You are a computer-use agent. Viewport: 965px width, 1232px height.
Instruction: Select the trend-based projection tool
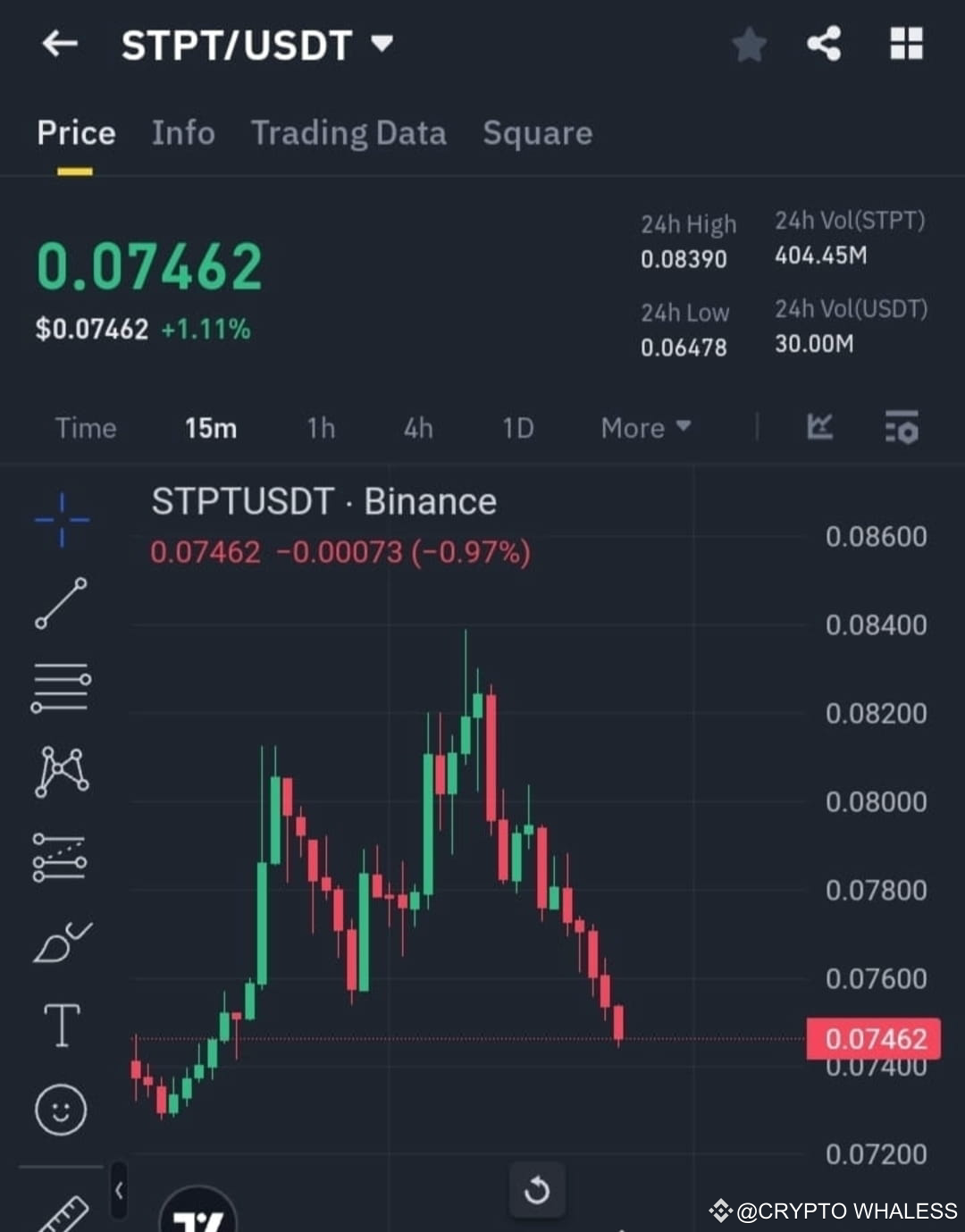[61, 856]
